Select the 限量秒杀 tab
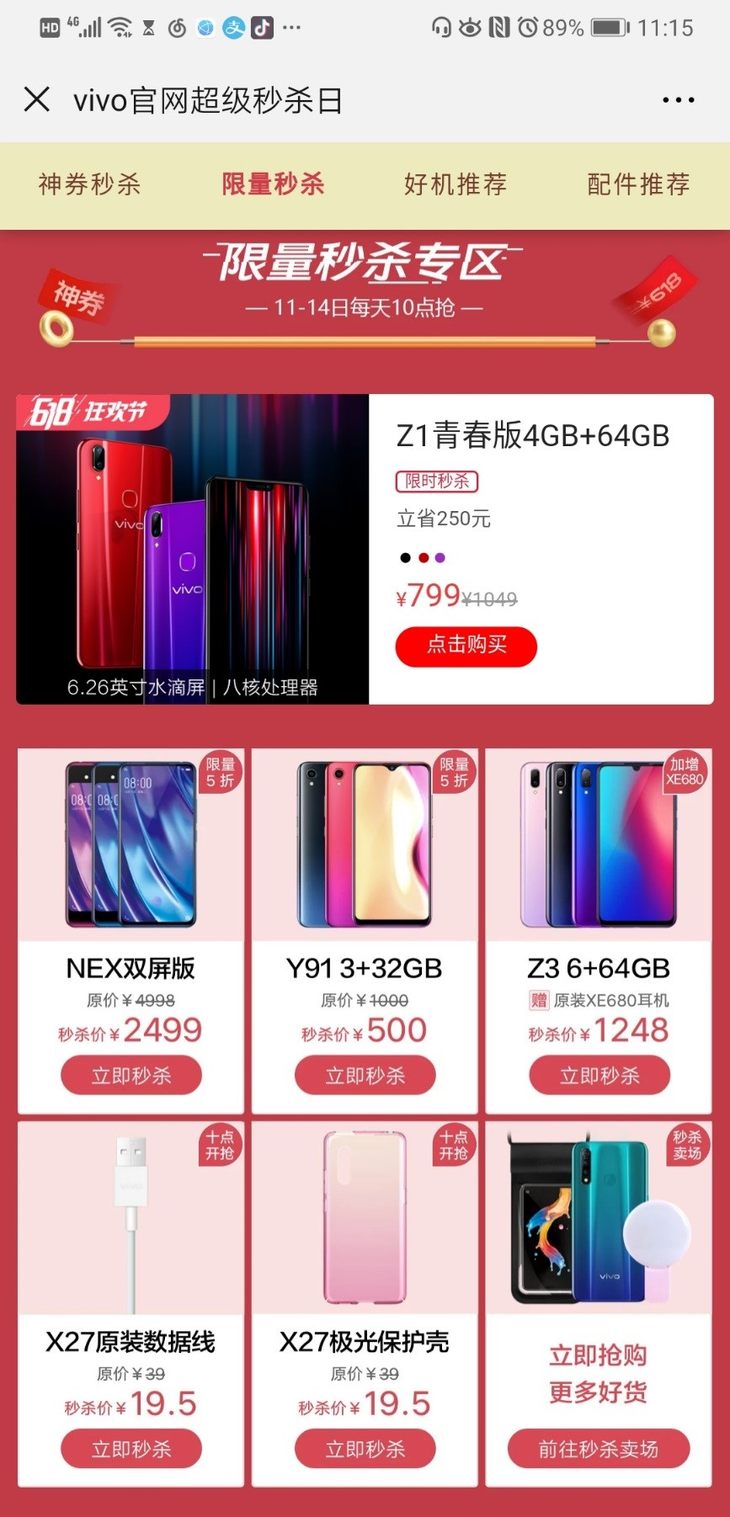 coord(273,184)
